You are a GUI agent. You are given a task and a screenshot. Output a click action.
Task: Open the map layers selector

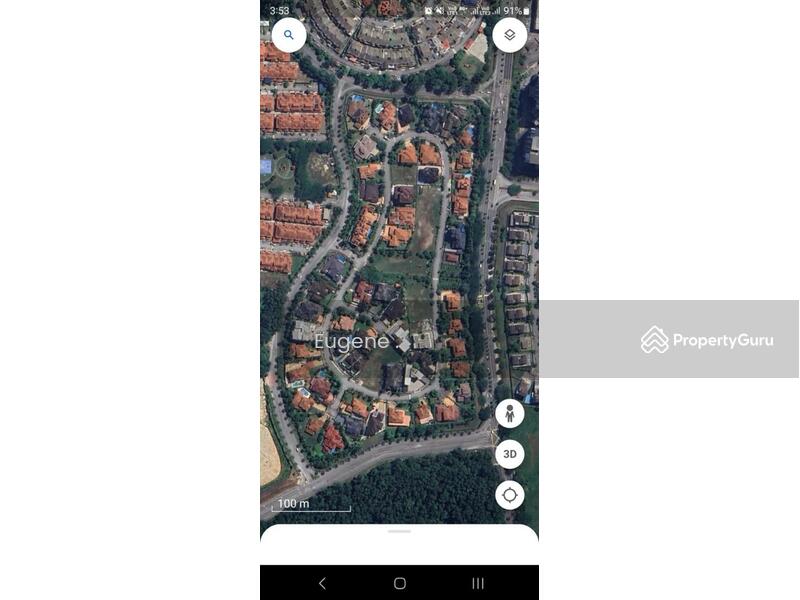tap(509, 35)
